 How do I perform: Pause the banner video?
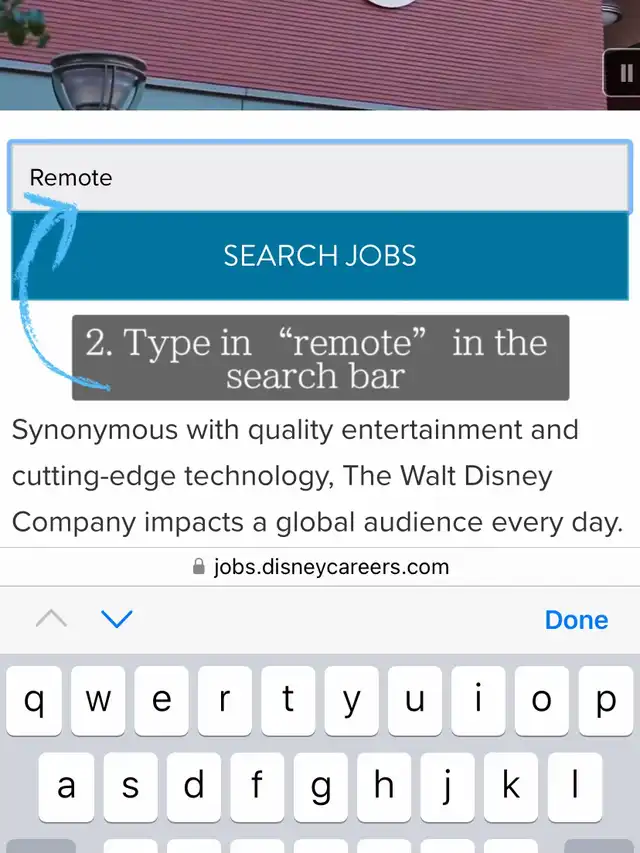point(626,73)
